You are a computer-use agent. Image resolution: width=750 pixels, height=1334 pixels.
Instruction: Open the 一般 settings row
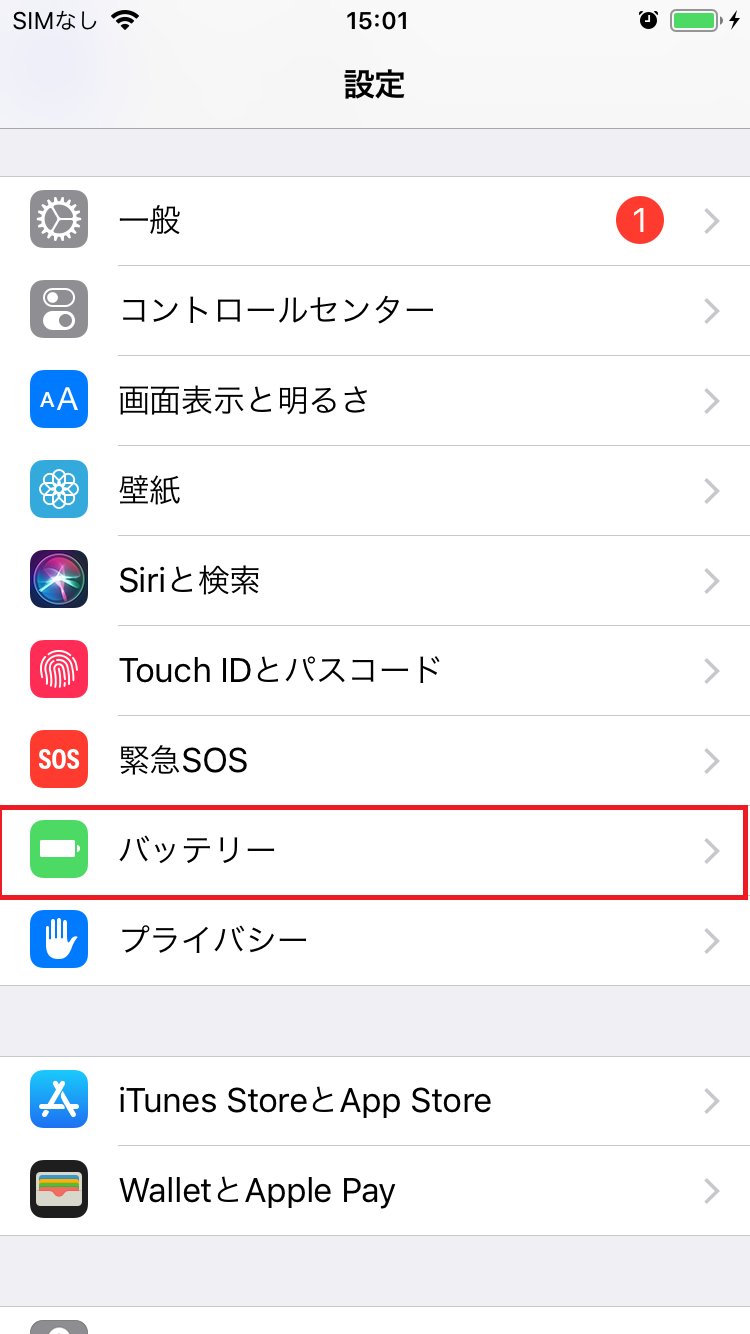[375, 221]
